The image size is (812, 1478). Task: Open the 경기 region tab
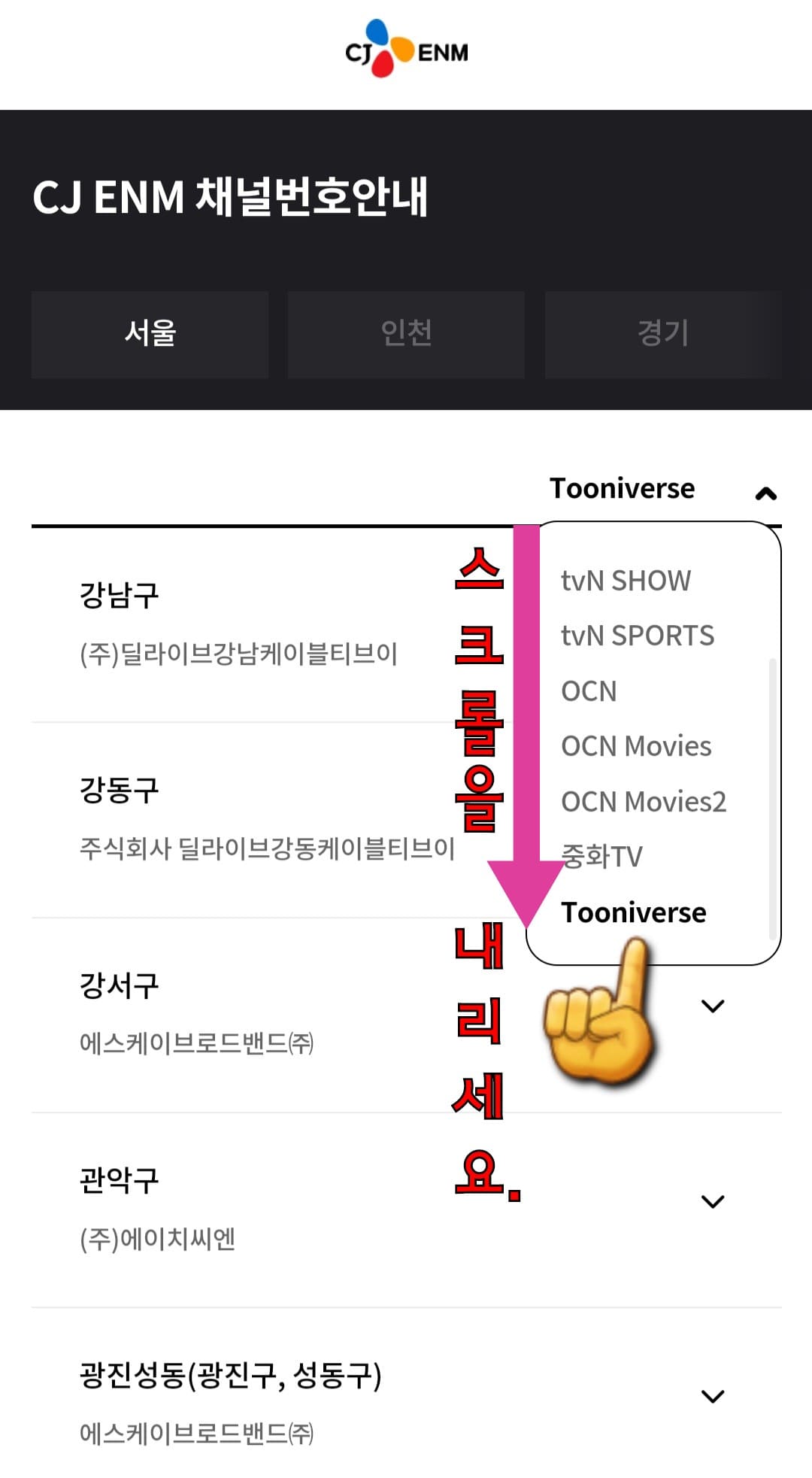click(662, 335)
